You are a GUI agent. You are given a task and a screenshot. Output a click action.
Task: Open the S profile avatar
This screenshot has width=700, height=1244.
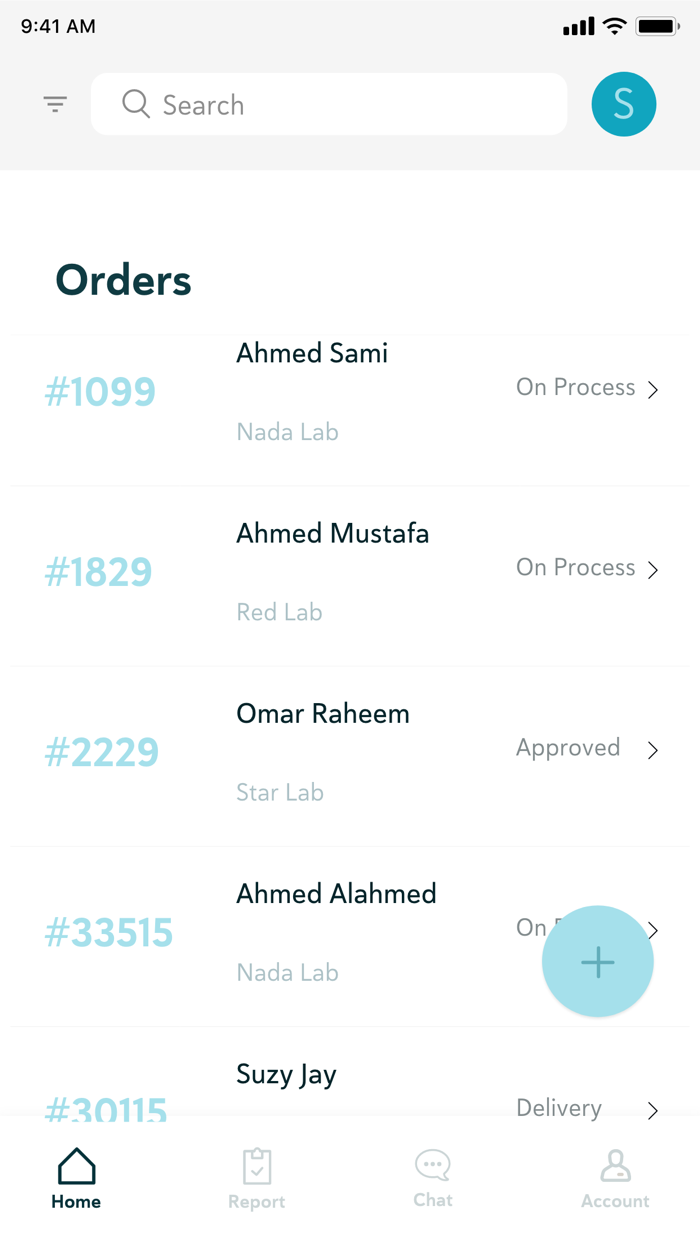623,104
